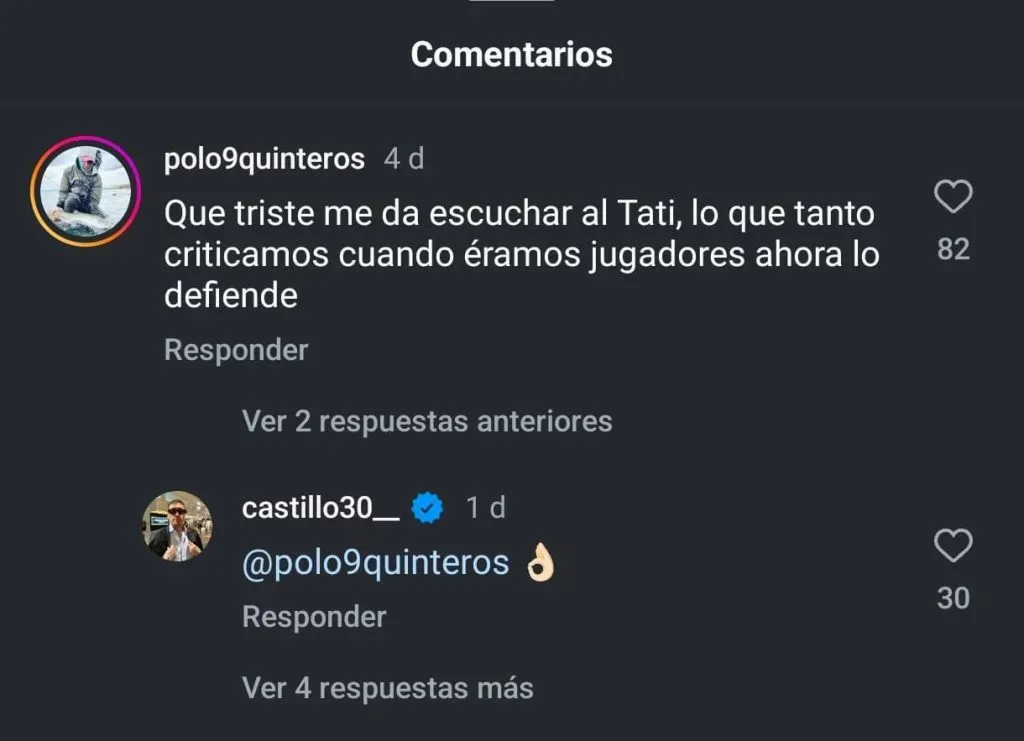Screen dimensions: 1024x741
Task: Expand Ver 2 respuestas anteriores
Action: pos(427,421)
